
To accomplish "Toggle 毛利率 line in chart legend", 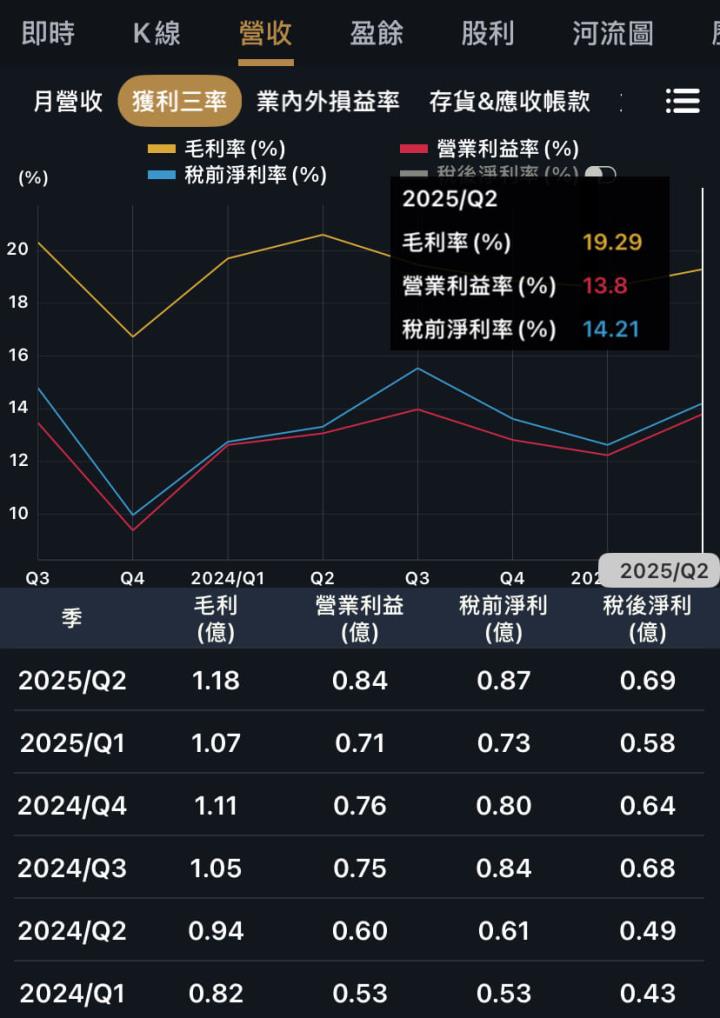I will point(218,149).
